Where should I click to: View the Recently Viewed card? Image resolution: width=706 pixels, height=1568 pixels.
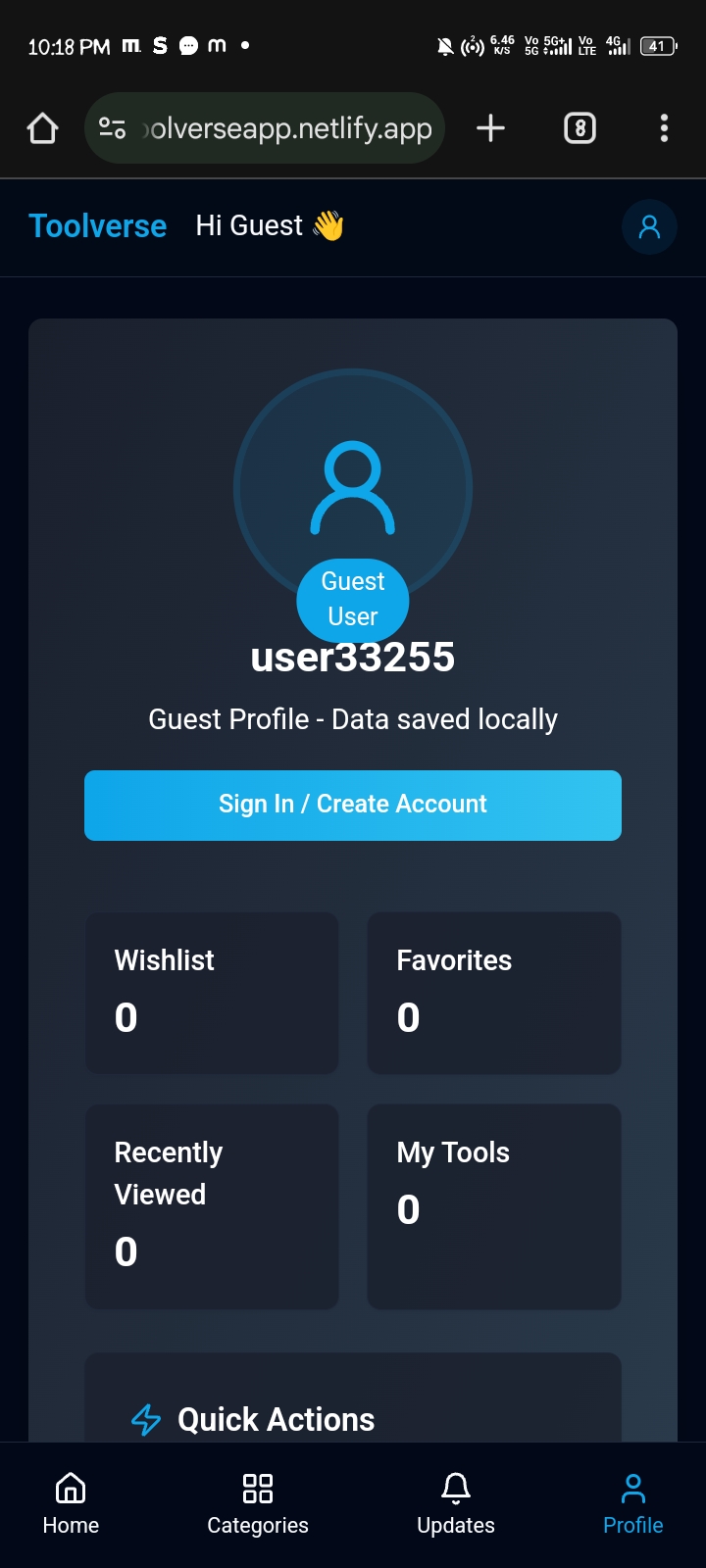[x=212, y=1206]
